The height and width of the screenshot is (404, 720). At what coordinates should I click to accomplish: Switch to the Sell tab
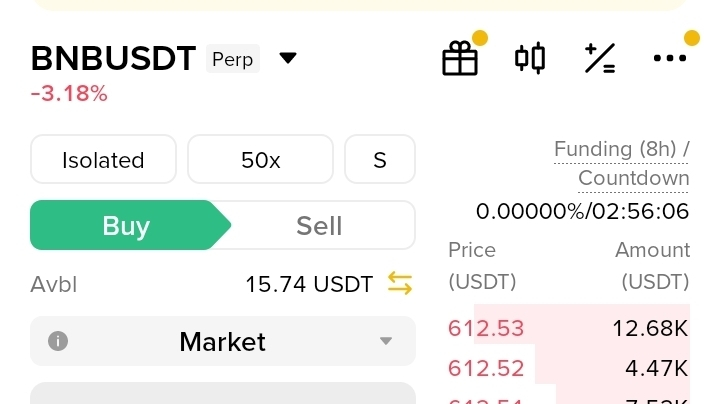tap(320, 226)
